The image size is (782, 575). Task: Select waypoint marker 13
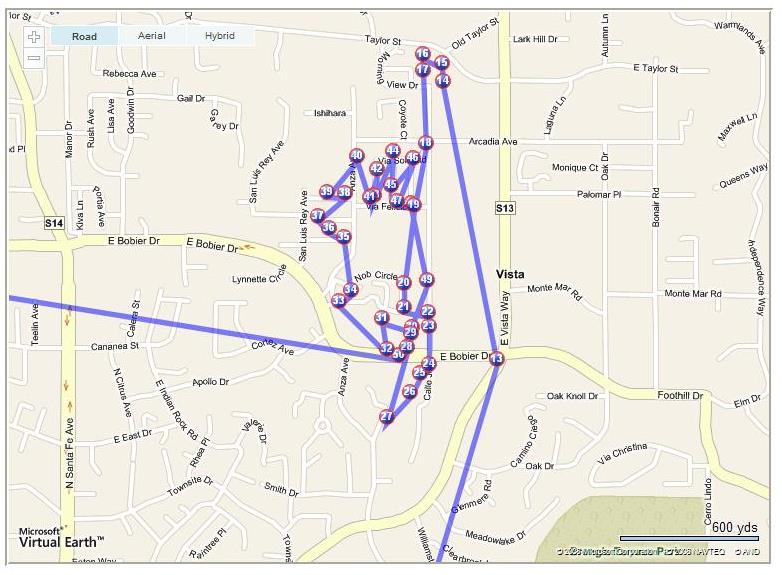click(x=496, y=358)
